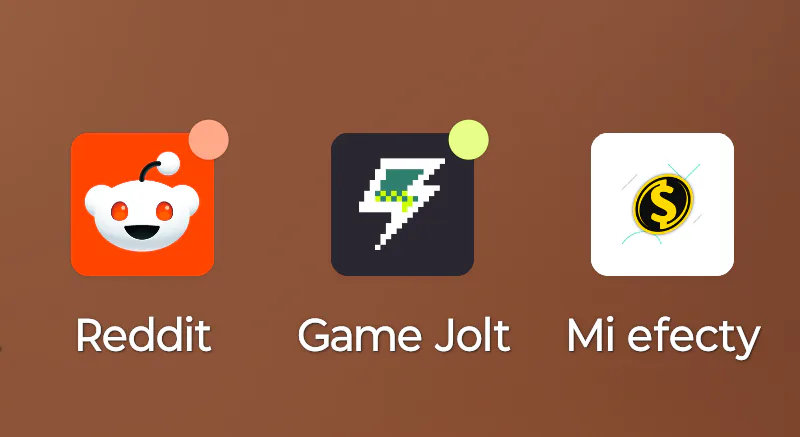Launch the Game Jolt app

point(403,204)
